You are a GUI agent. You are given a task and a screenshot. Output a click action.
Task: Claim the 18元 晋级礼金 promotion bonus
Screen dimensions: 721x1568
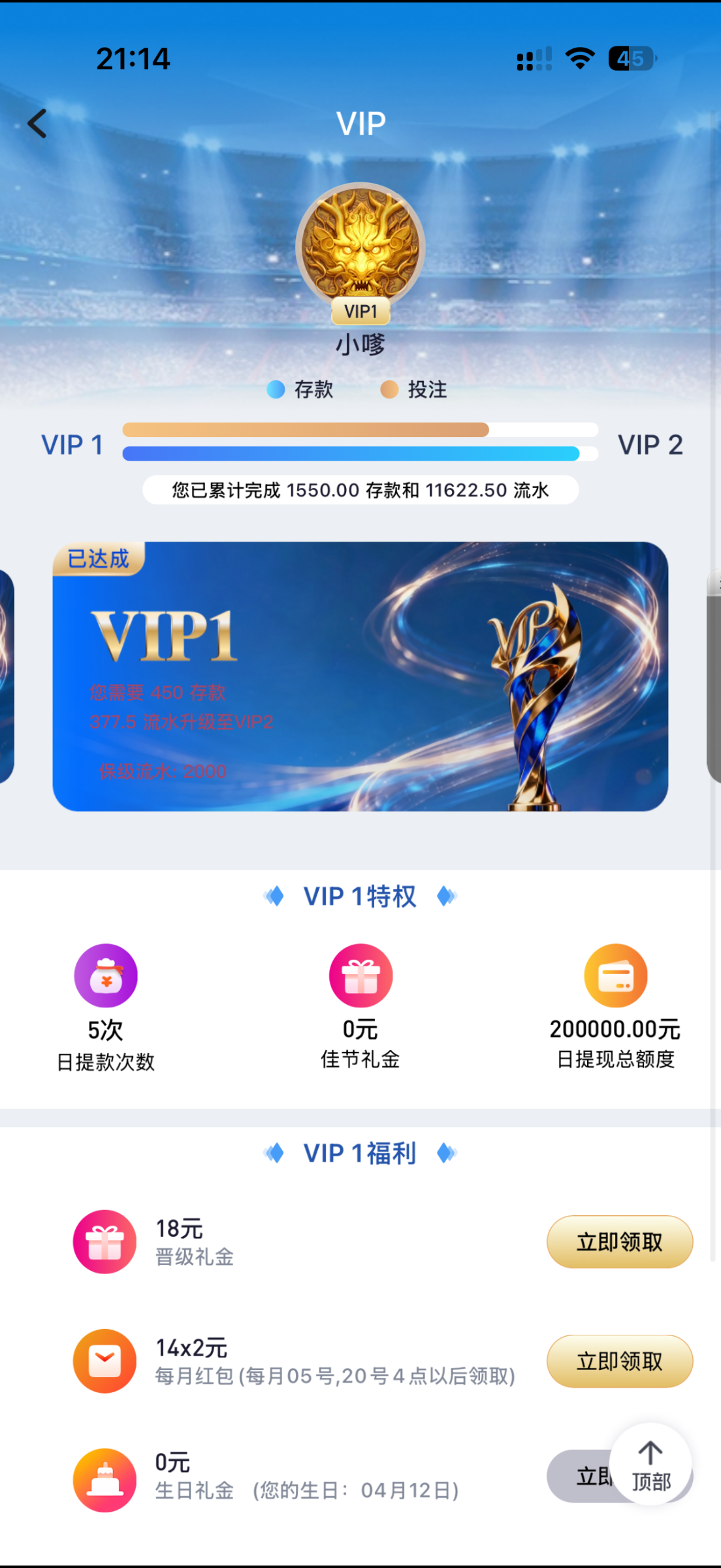(x=619, y=1241)
